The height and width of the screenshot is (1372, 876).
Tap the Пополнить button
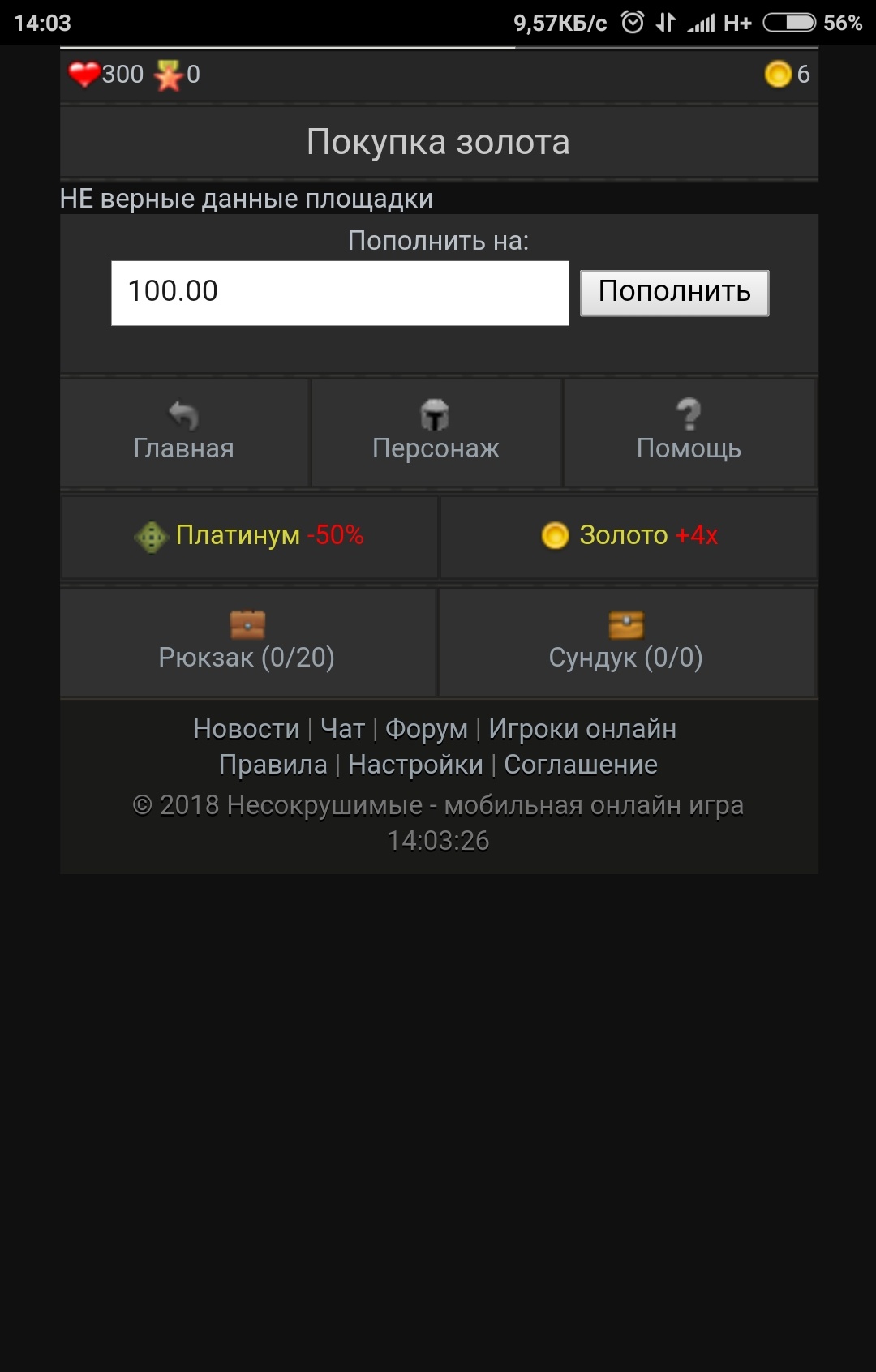(x=674, y=293)
